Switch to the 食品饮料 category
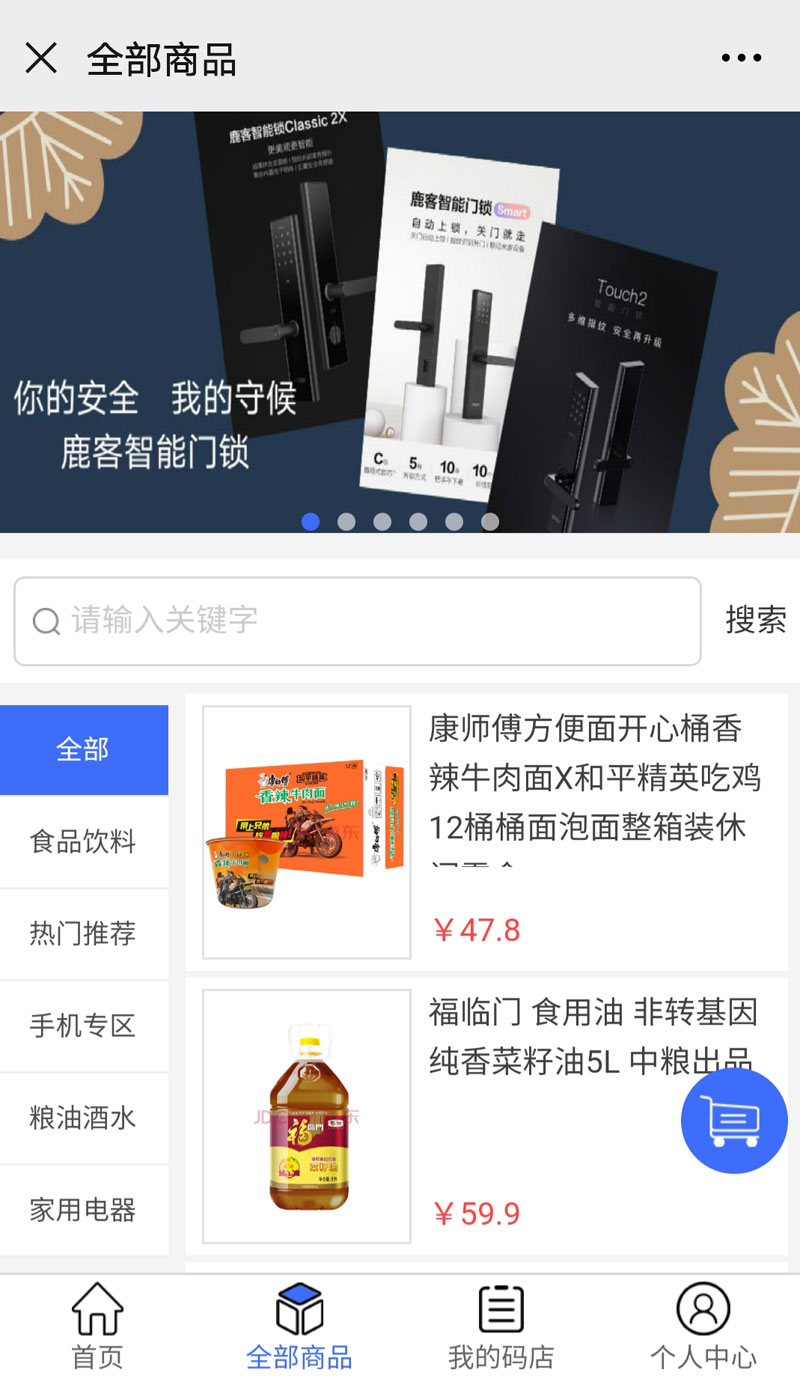 (x=84, y=841)
